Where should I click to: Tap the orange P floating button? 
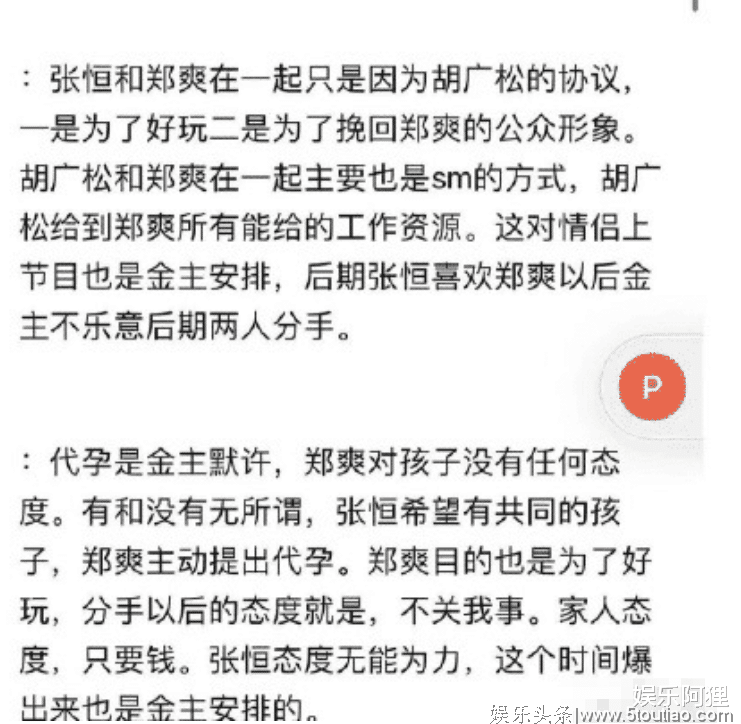[652, 387]
